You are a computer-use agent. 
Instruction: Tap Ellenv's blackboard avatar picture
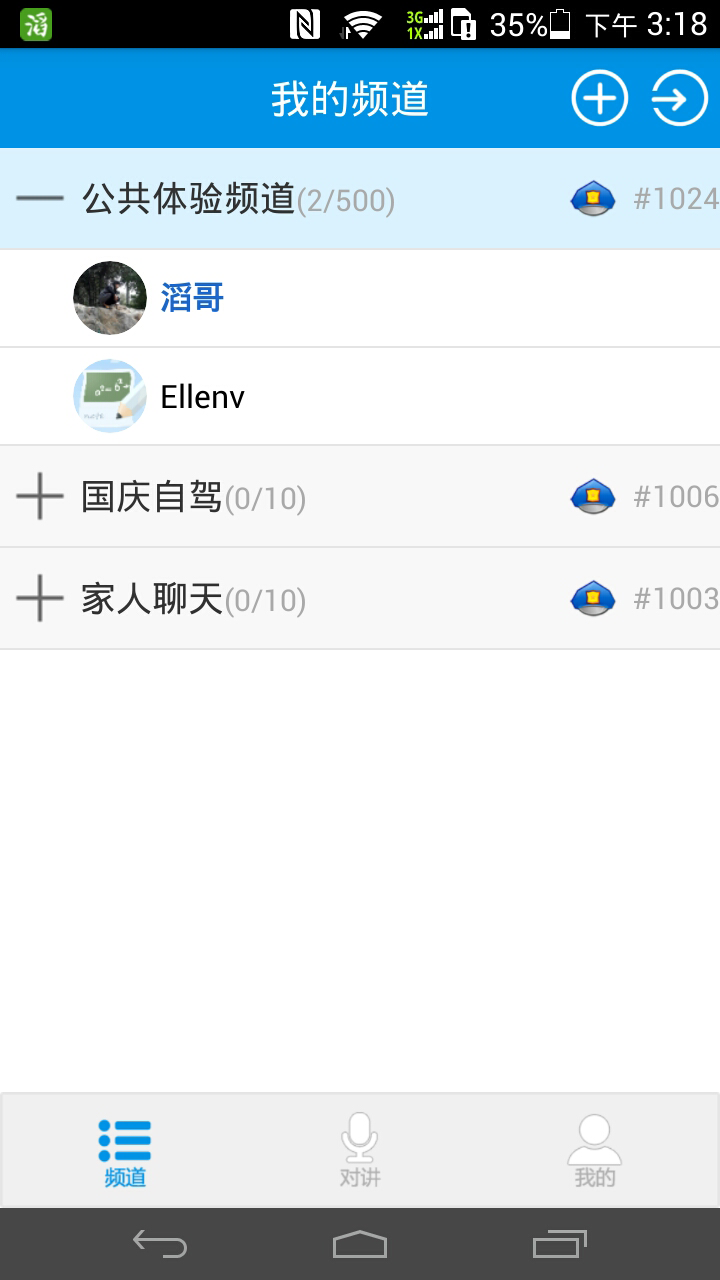(x=110, y=396)
